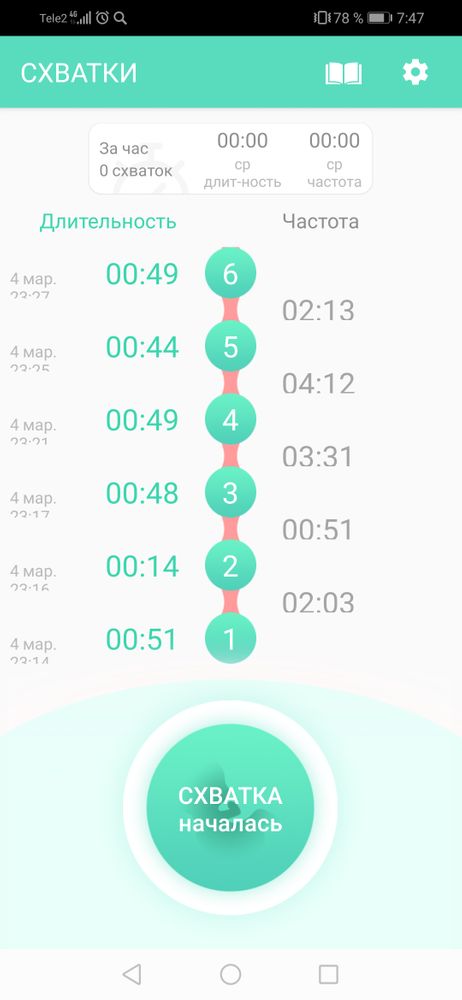Image resolution: width=462 pixels, height=1000 pixels.
Task: Select contraction number 3 entry
Action: tap(230, 492)
